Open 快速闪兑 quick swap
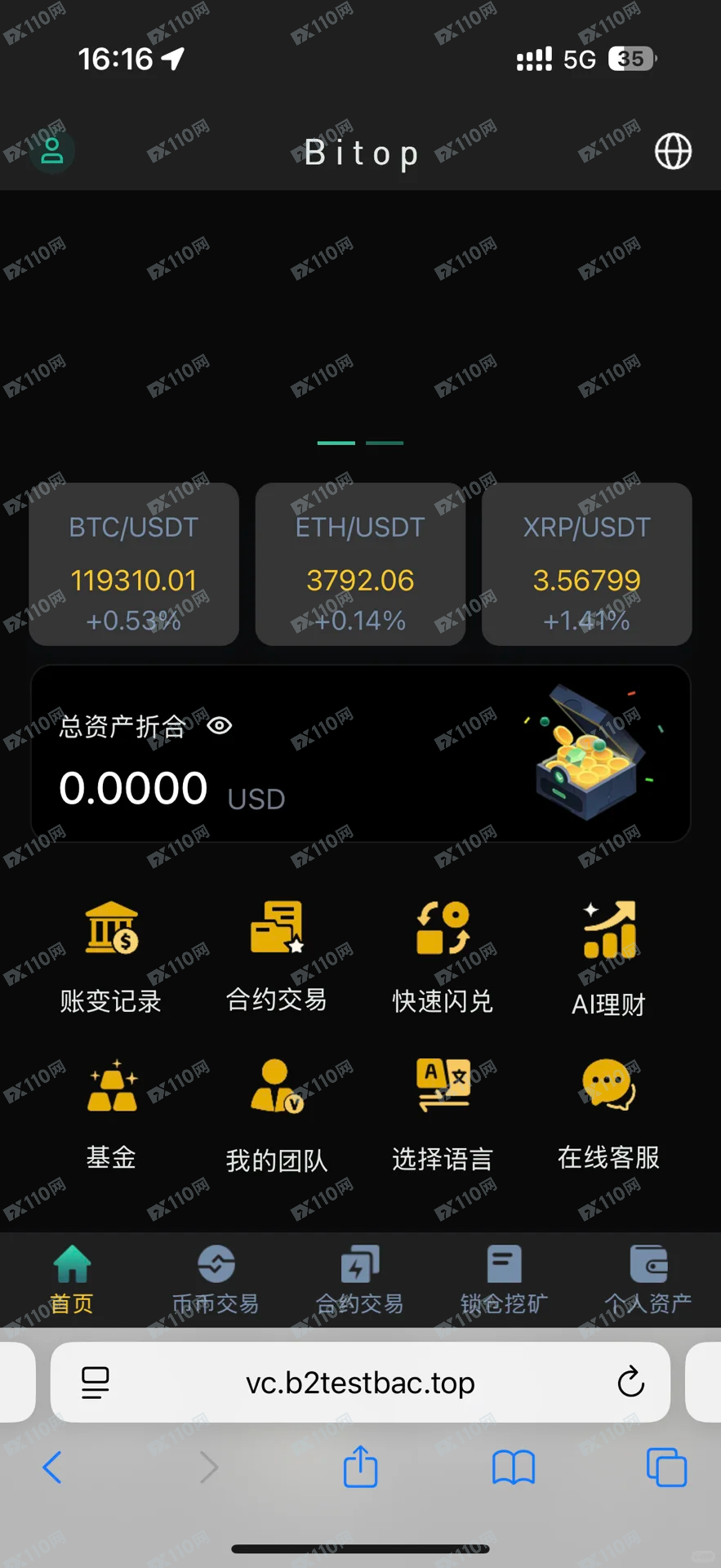Image resolution: width=721 pixels, height=1568 pixels. (443, 955)
